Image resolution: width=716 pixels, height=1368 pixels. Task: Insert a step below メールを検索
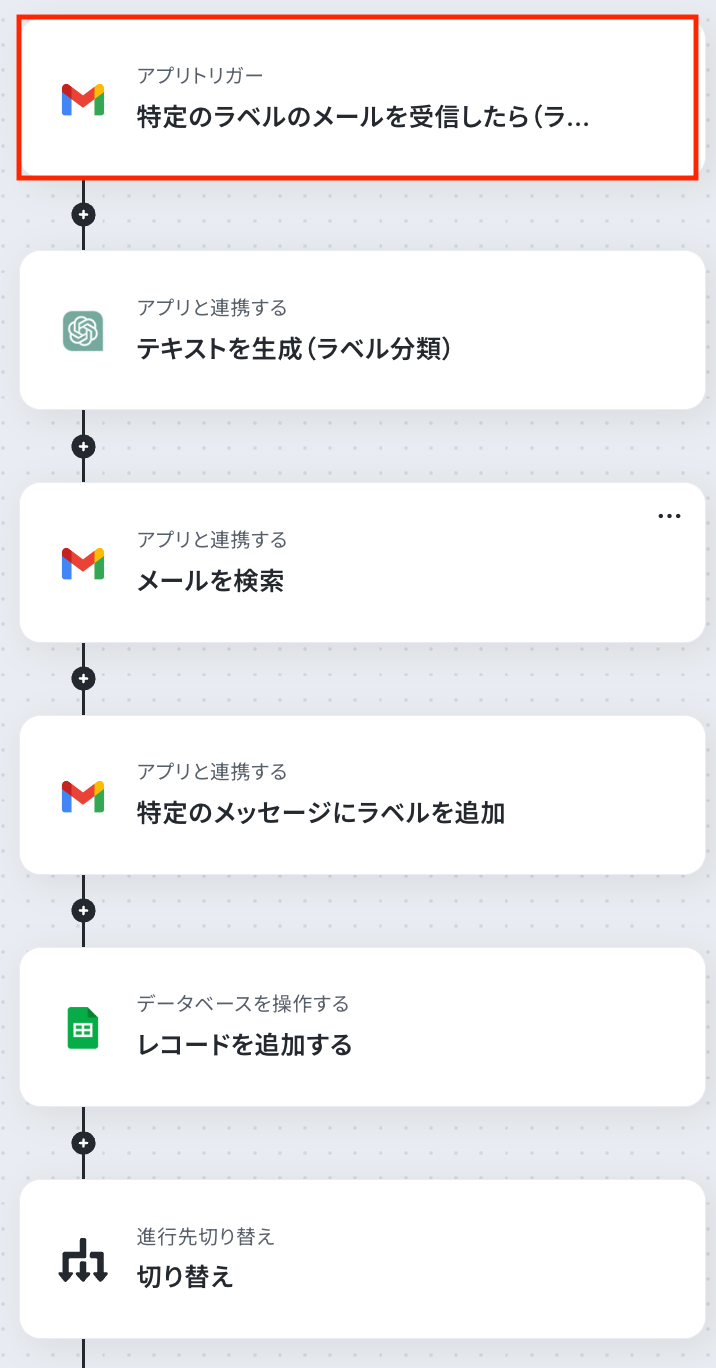pos(84,679)
